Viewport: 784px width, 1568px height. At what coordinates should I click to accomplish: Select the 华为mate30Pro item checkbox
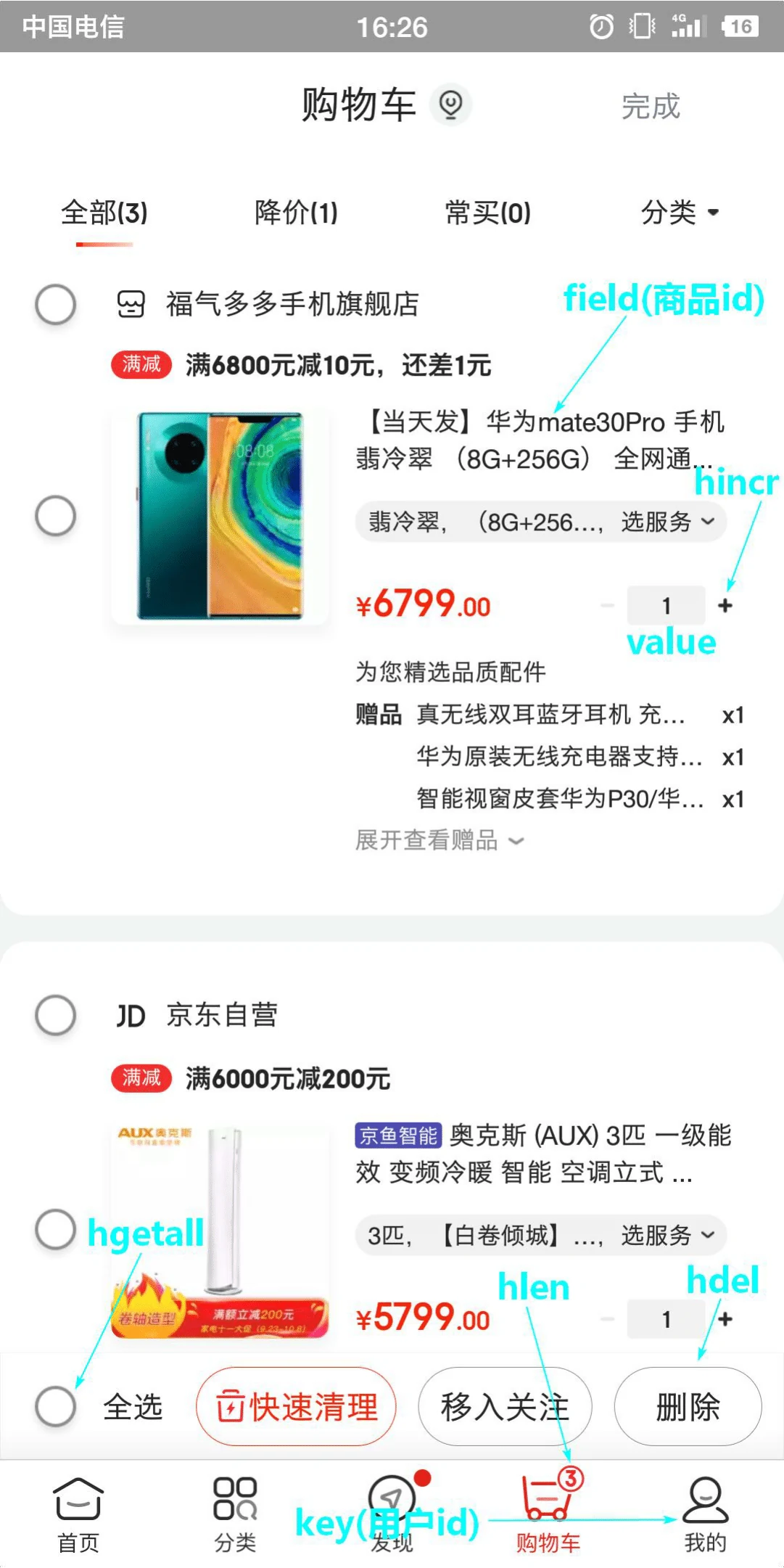coord(56,516)
